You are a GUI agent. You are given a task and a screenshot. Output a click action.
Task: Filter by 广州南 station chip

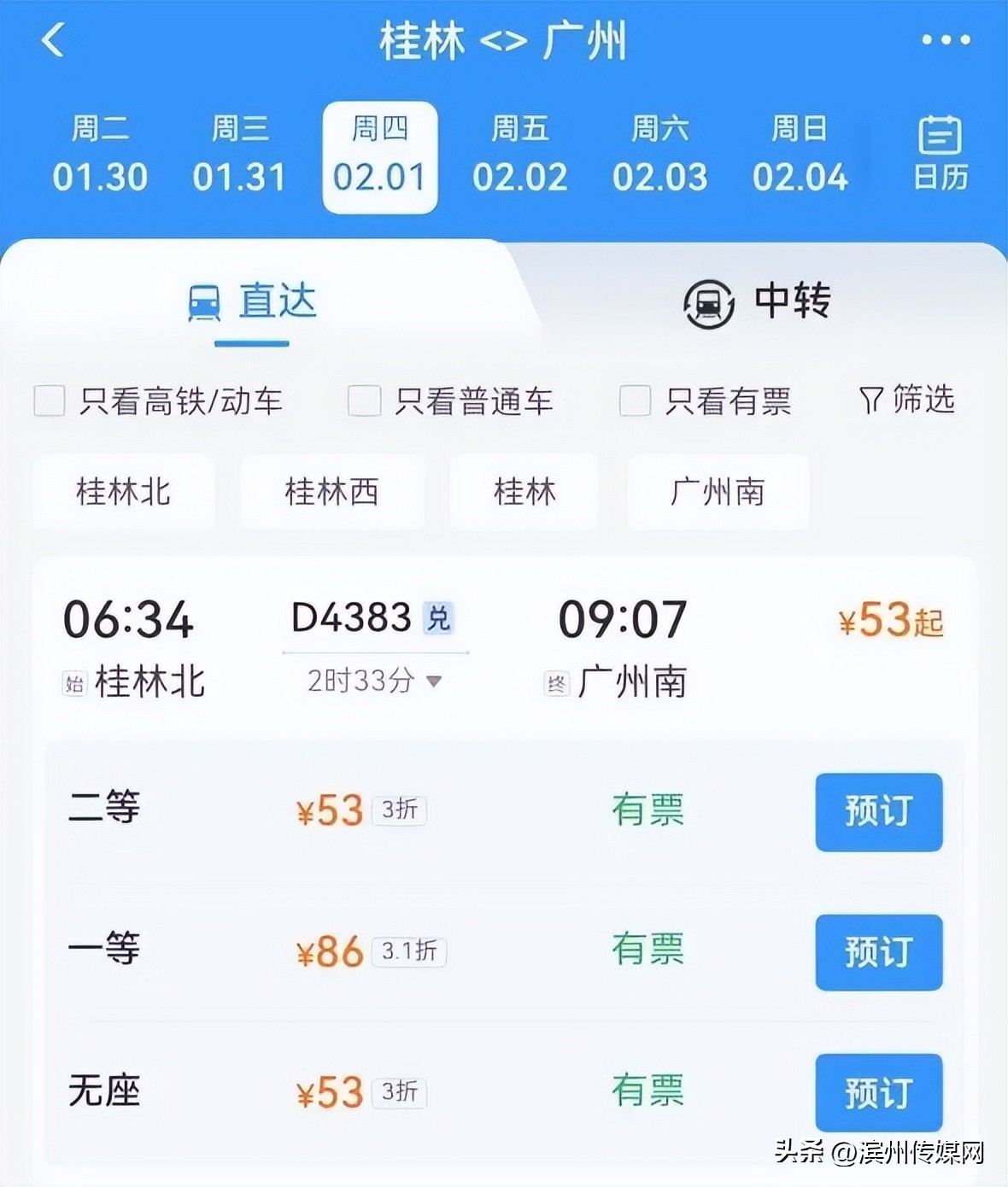coord(718,492)
